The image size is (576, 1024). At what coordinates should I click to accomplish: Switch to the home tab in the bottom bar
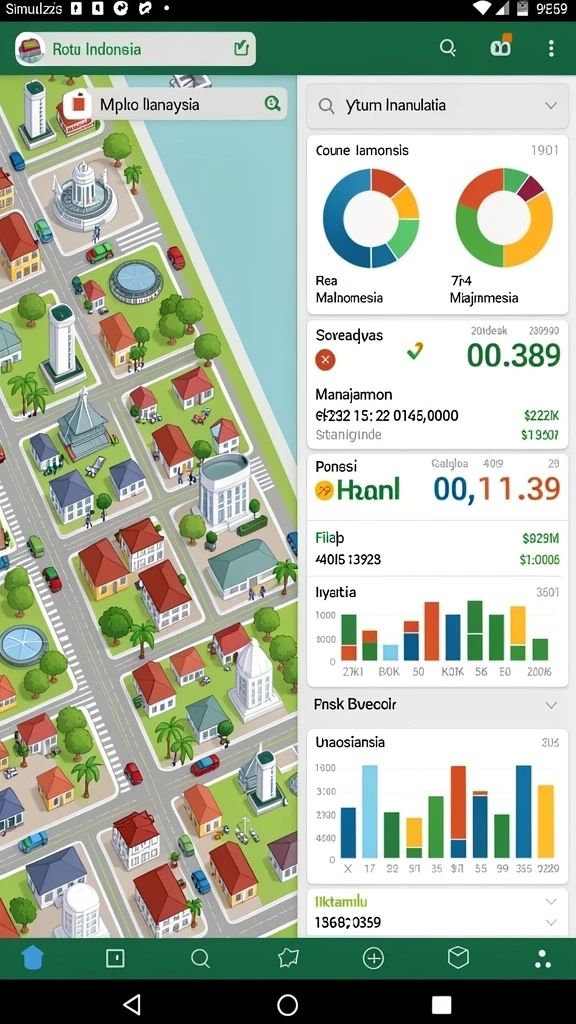coord(32,958)
